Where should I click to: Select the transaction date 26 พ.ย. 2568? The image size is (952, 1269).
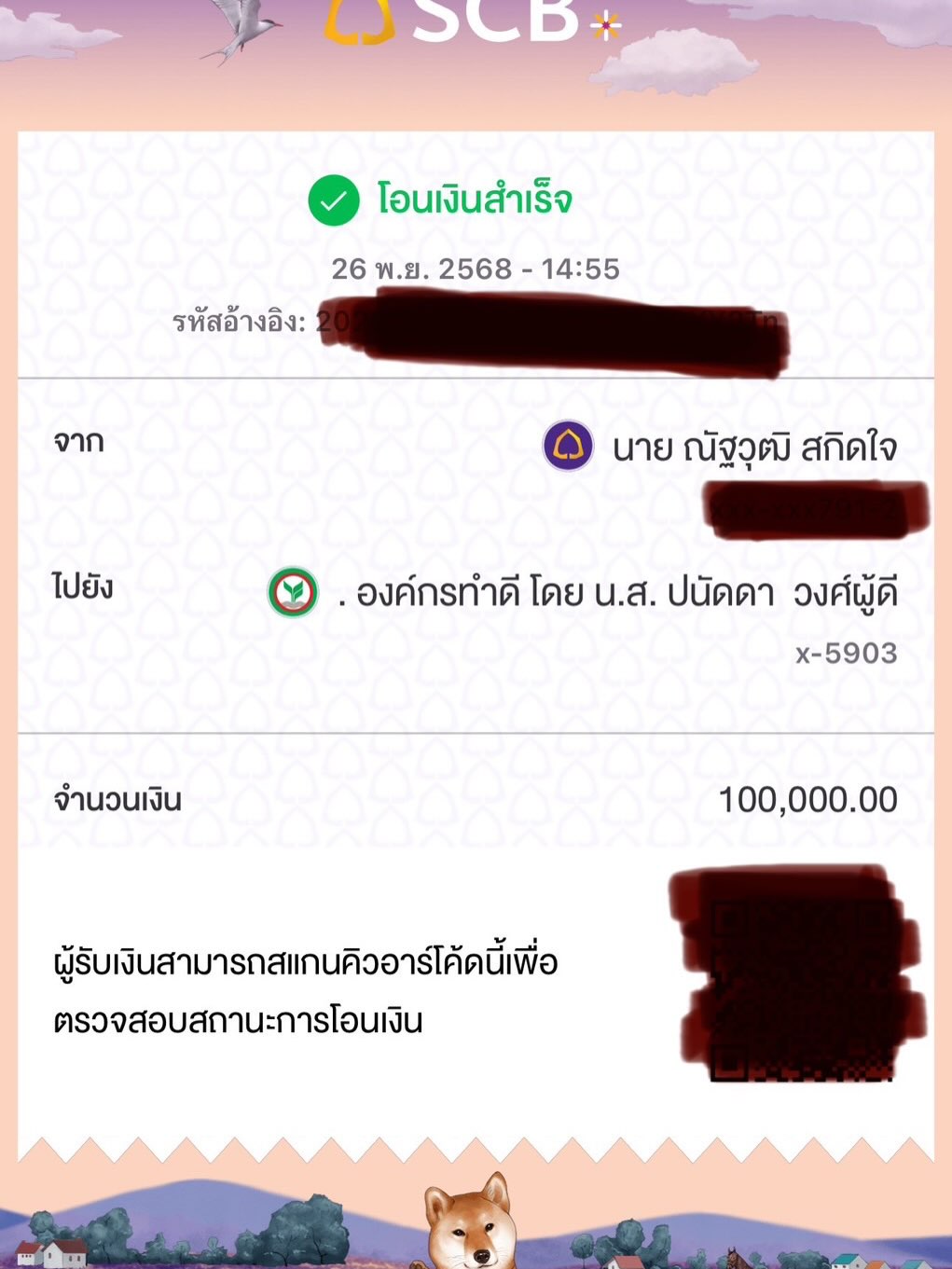pos(476,269)
